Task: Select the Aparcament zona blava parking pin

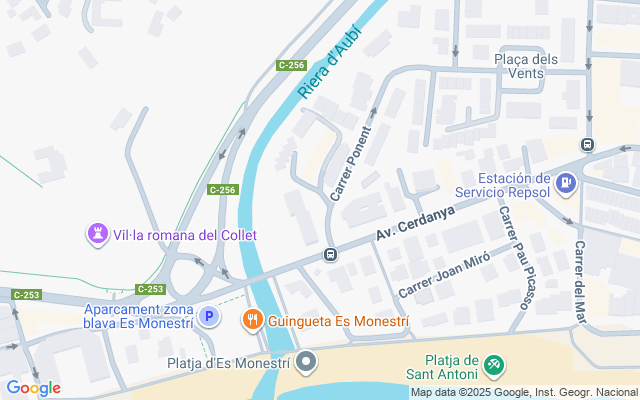Action: click(x=208, y=317)
